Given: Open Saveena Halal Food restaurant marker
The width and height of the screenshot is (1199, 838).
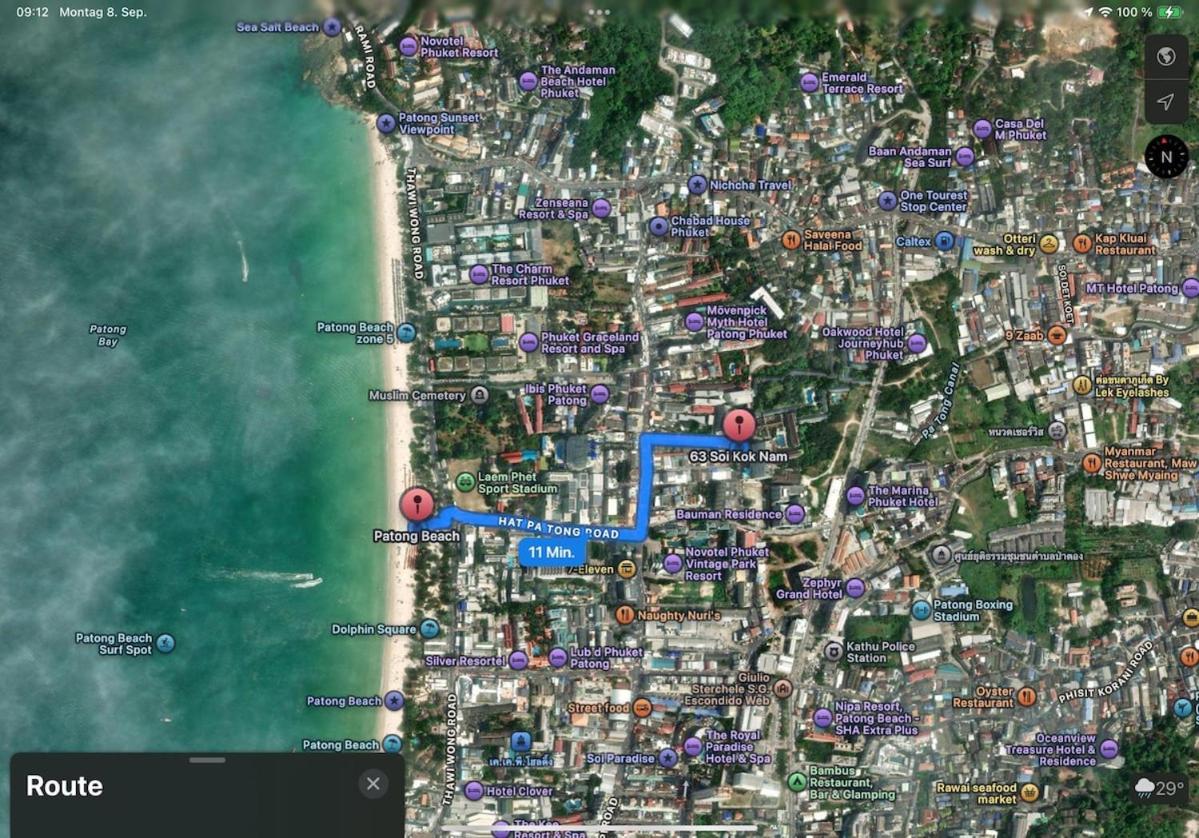Looking at the screenshot, I should [x=791, y=239].
